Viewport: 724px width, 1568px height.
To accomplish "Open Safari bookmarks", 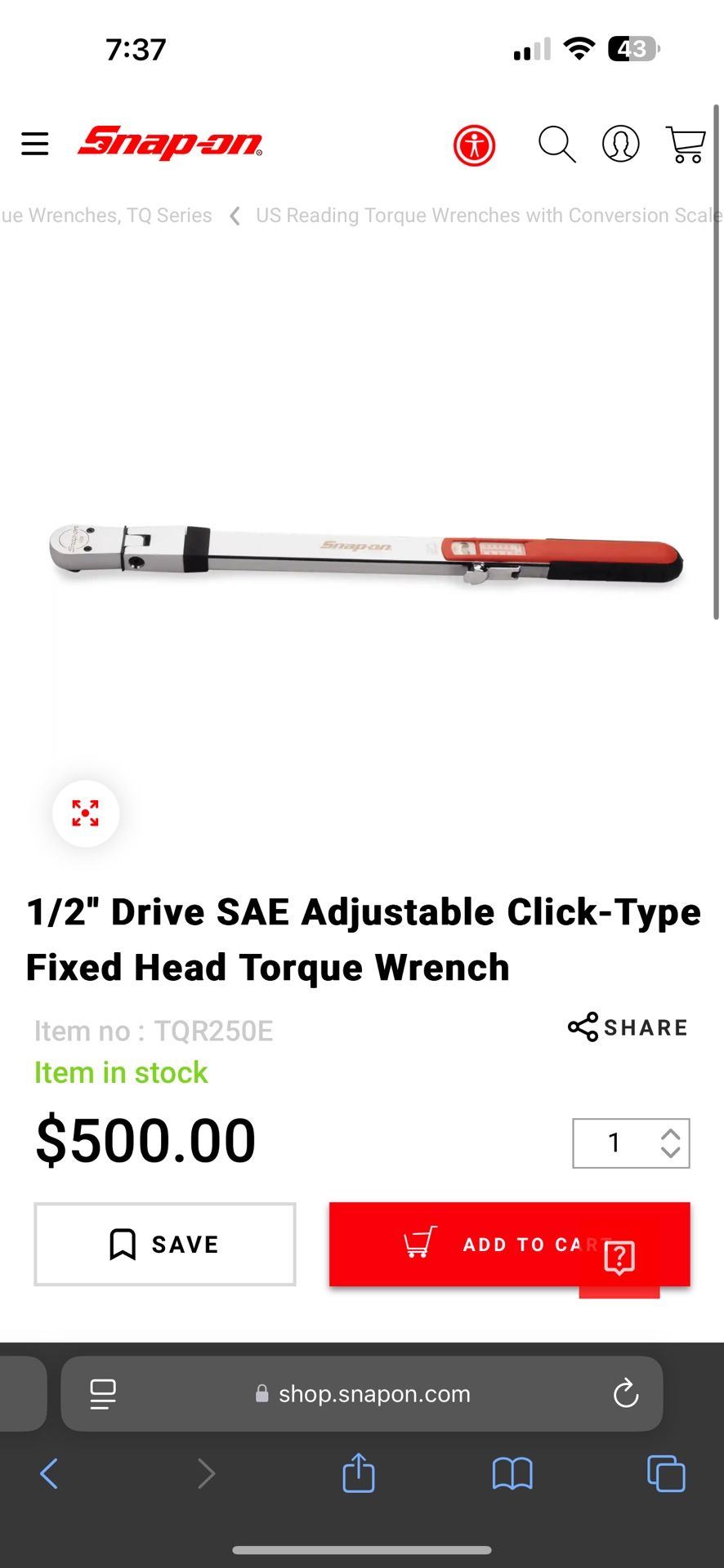I will [512, 1474].
